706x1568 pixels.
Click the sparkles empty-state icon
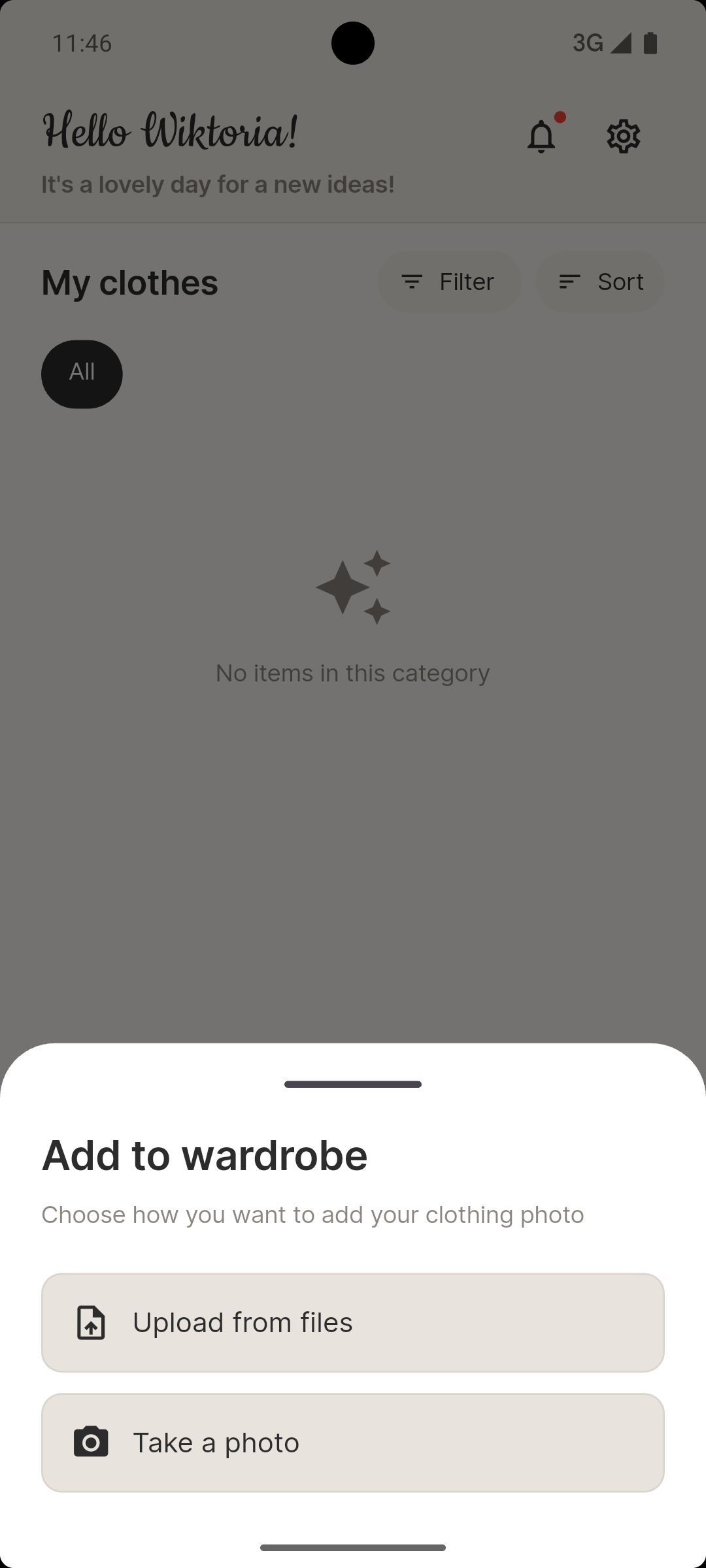tap(352, 587)
